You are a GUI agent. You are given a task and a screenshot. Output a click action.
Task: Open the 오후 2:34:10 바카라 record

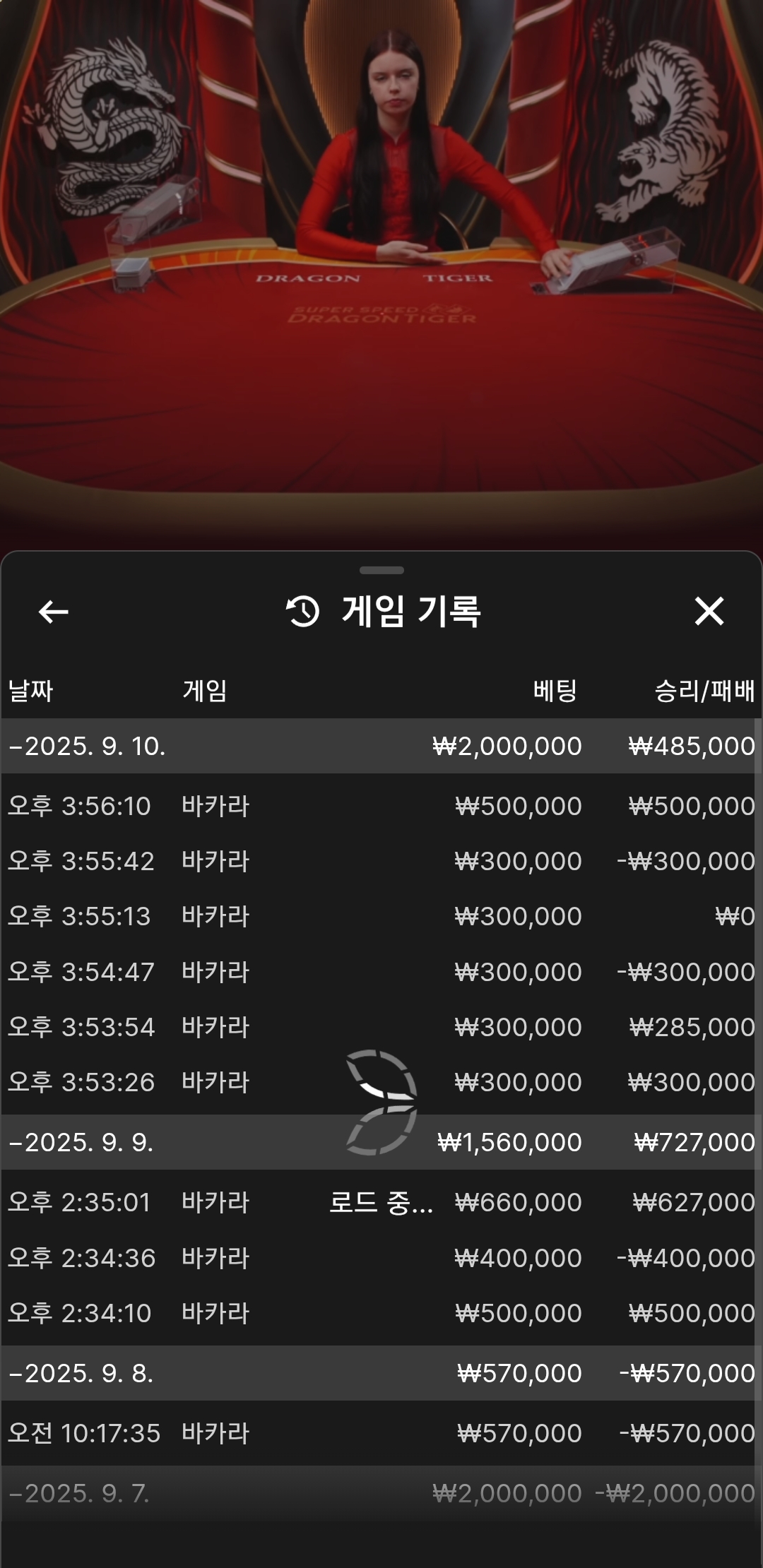coord(381,1313)
